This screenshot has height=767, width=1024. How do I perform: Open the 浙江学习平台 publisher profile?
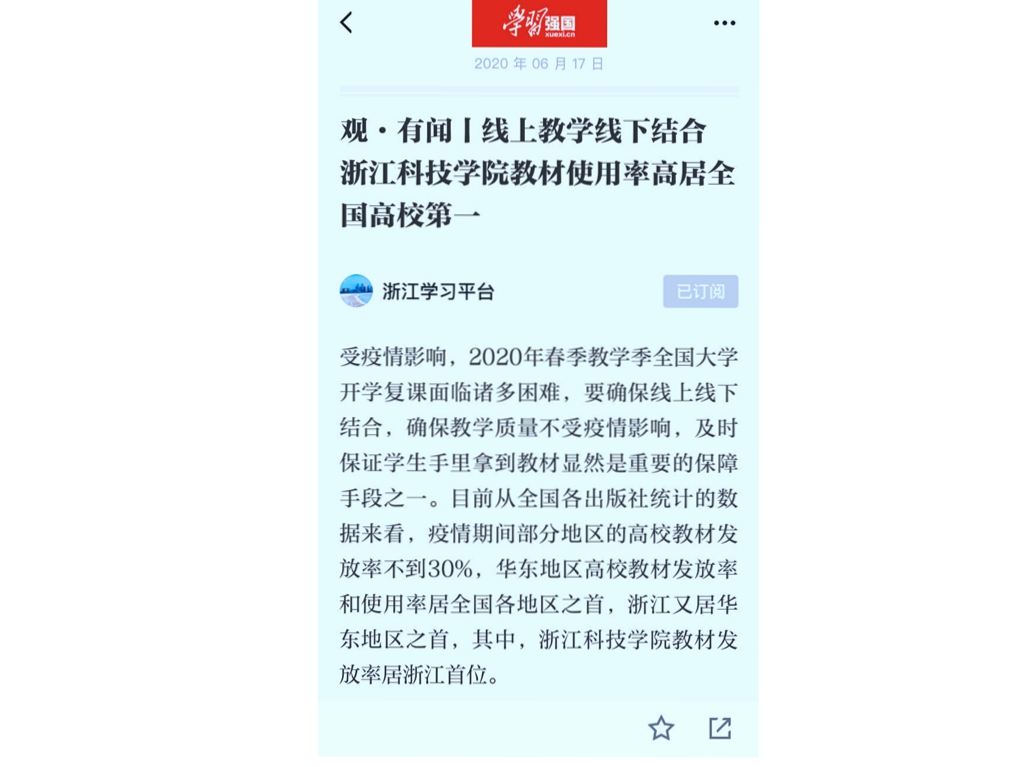coord(437,292)
